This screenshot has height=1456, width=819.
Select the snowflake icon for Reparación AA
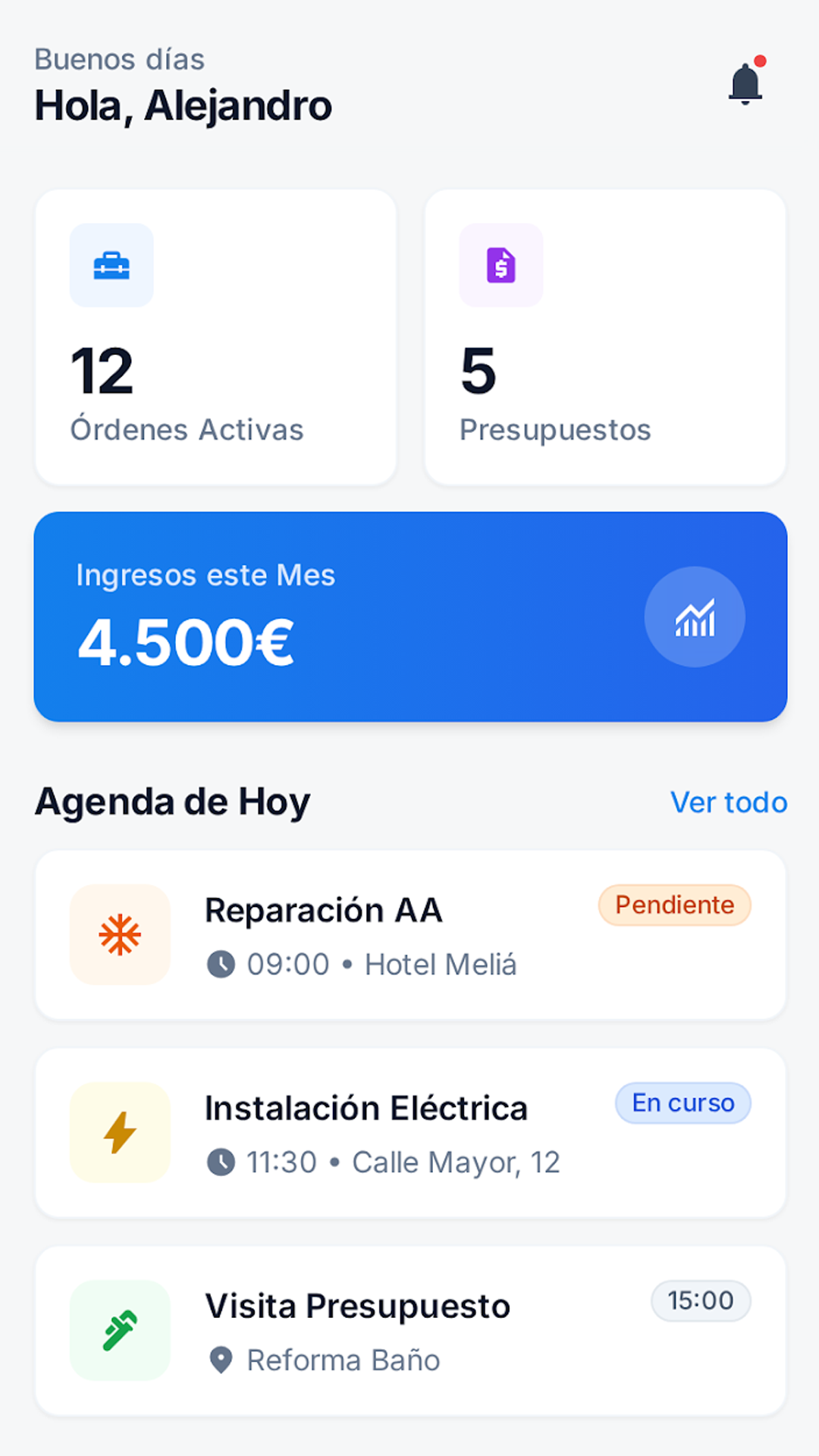click(119, 935)
